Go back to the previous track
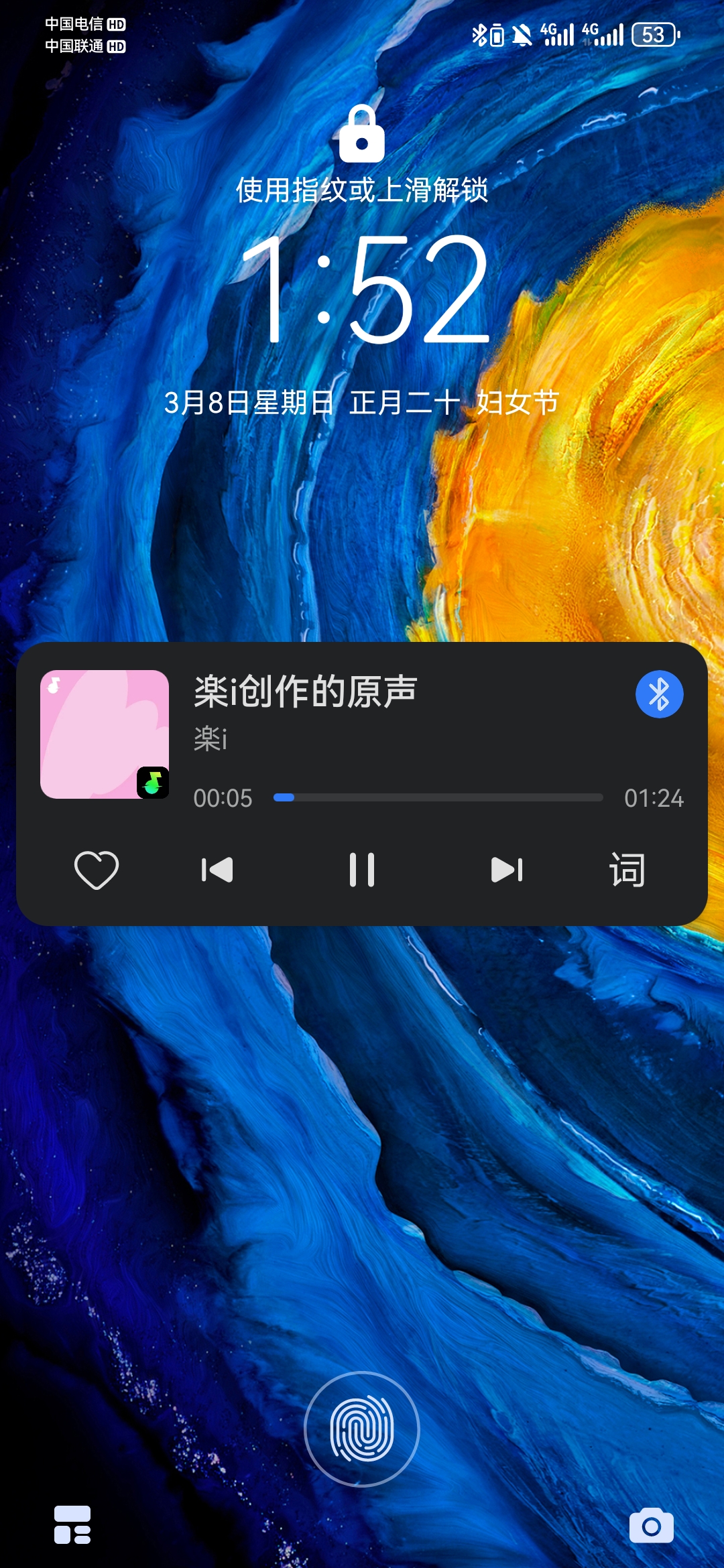 (217, 870)
